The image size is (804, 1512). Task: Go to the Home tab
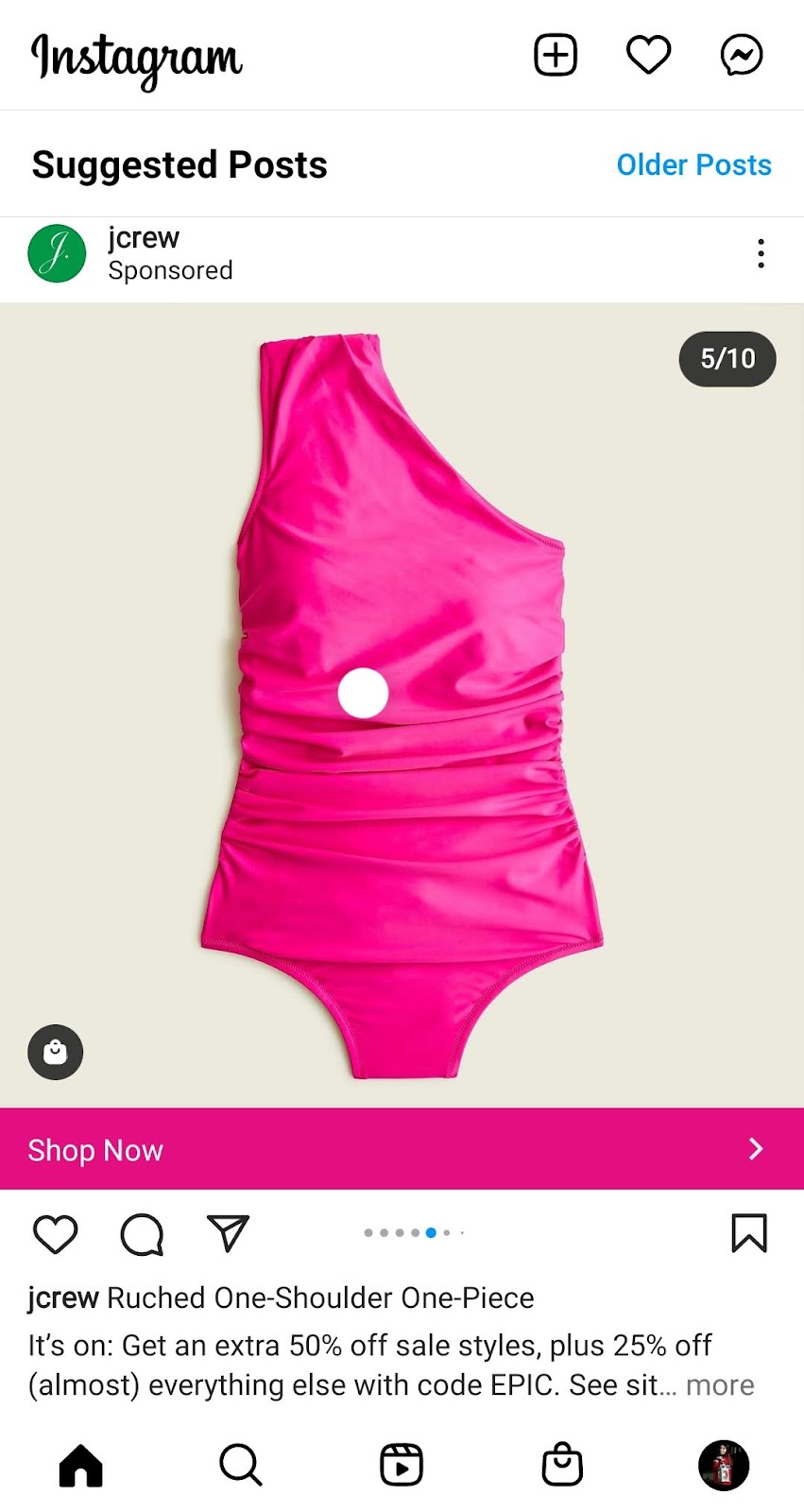[x=81, y=1466]
